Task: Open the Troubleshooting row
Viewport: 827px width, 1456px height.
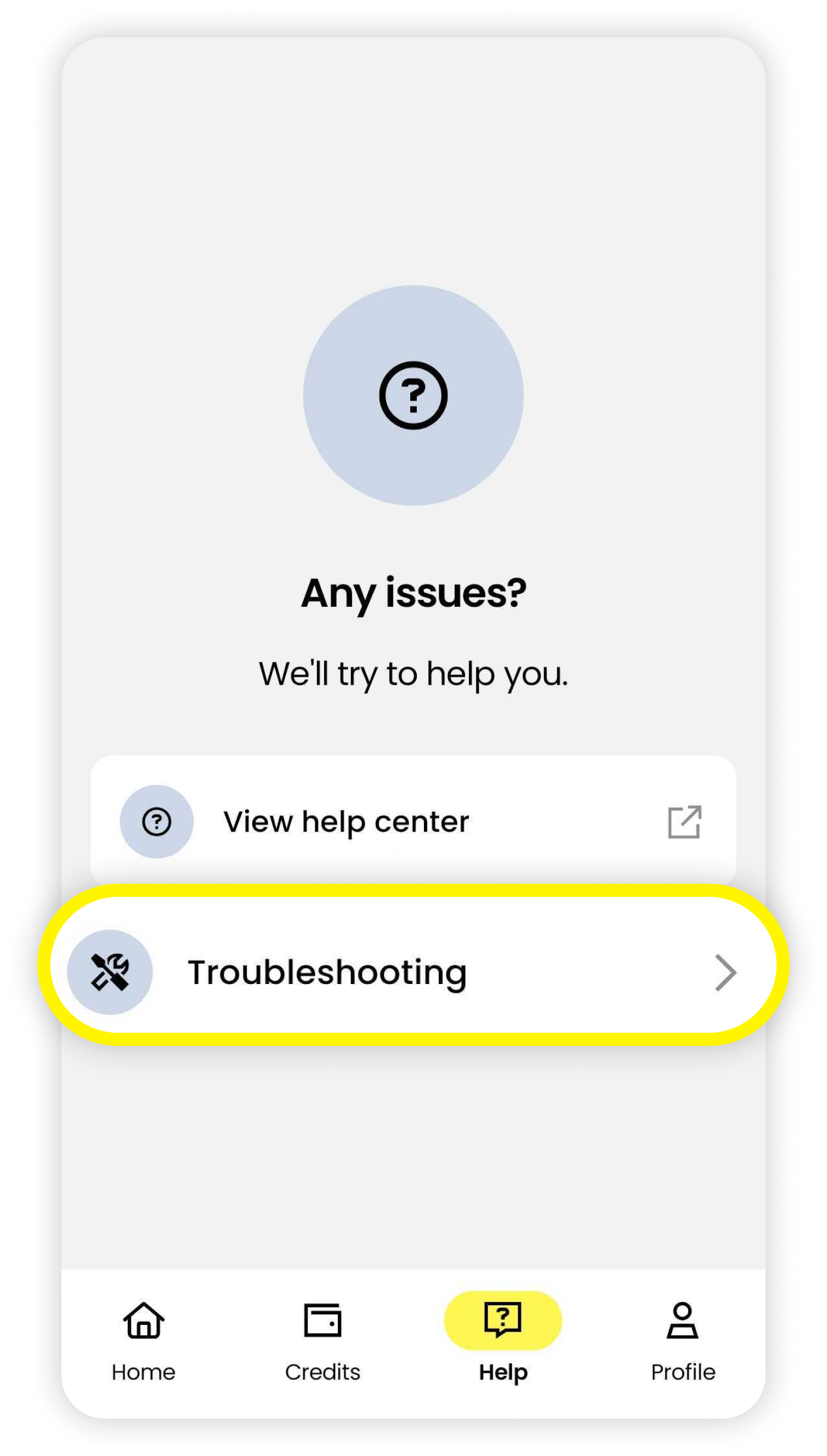Action: [x=413, y=972]
